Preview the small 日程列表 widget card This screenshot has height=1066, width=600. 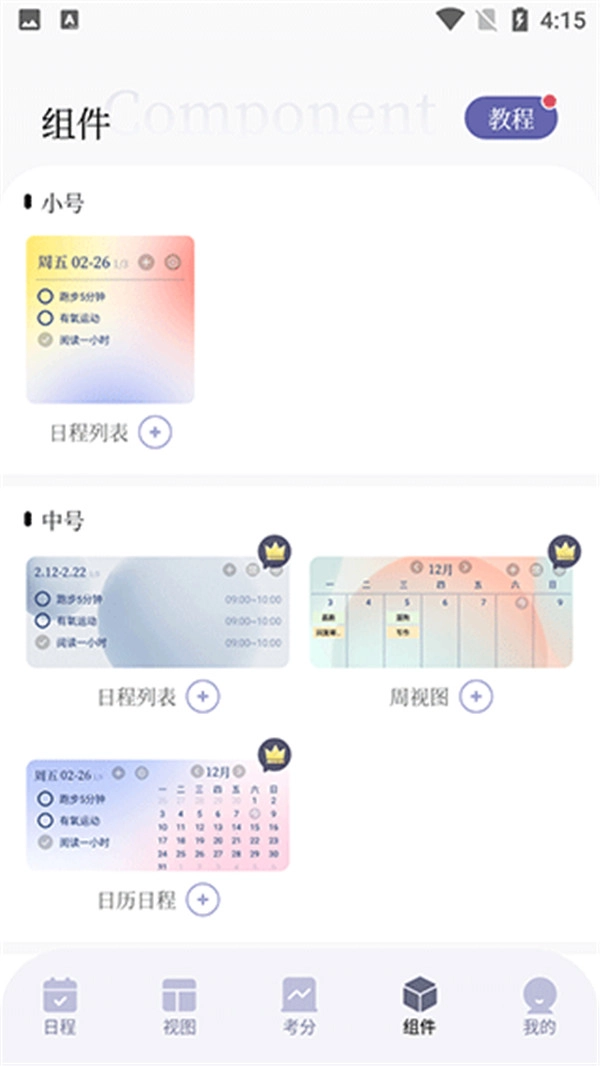[x=110, y=320]
